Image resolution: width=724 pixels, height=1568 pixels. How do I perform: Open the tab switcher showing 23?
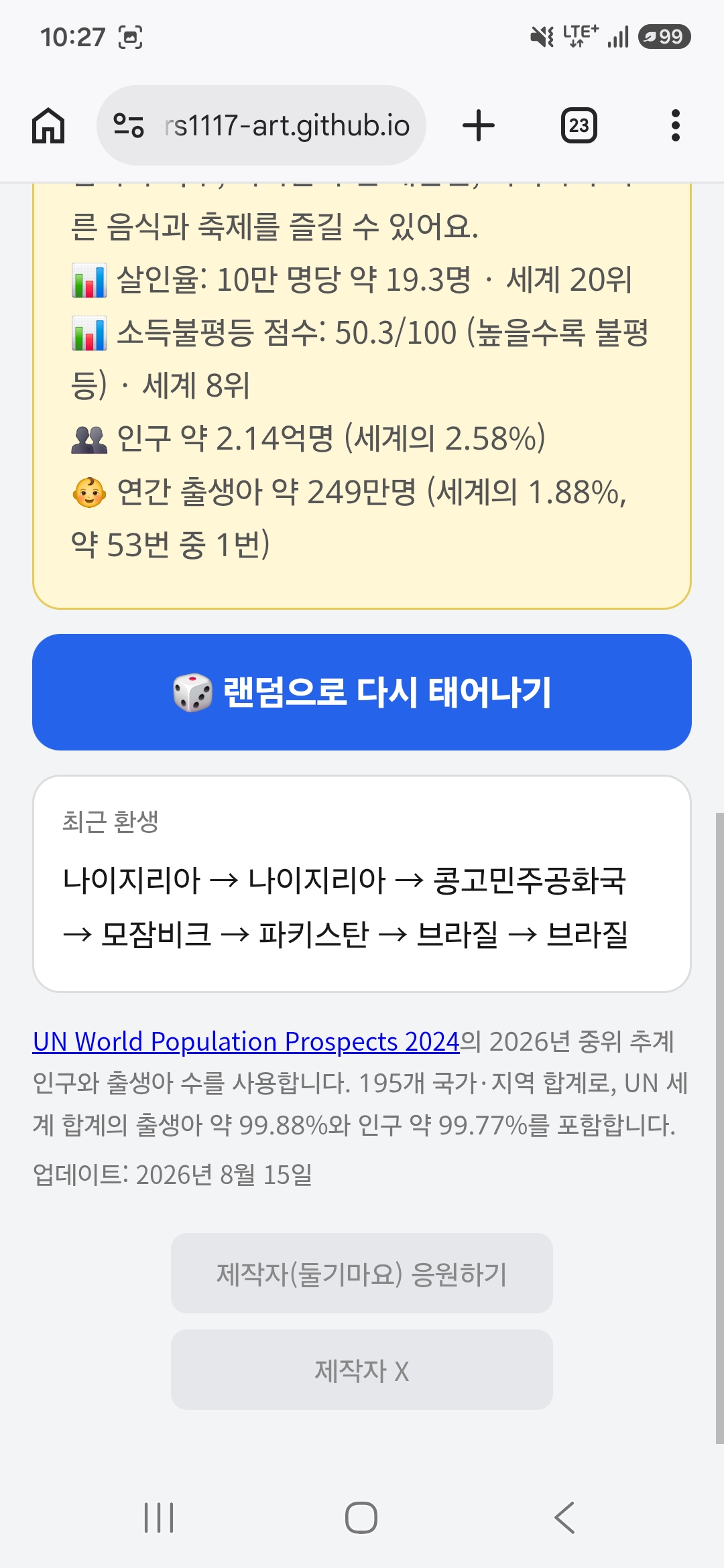pyautogui.click(x=579, y=125)
